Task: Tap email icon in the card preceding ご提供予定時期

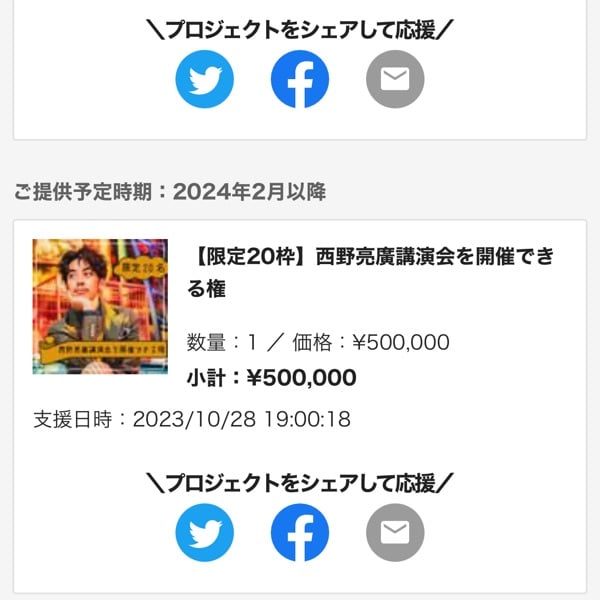Action: [x=395, y=79]
